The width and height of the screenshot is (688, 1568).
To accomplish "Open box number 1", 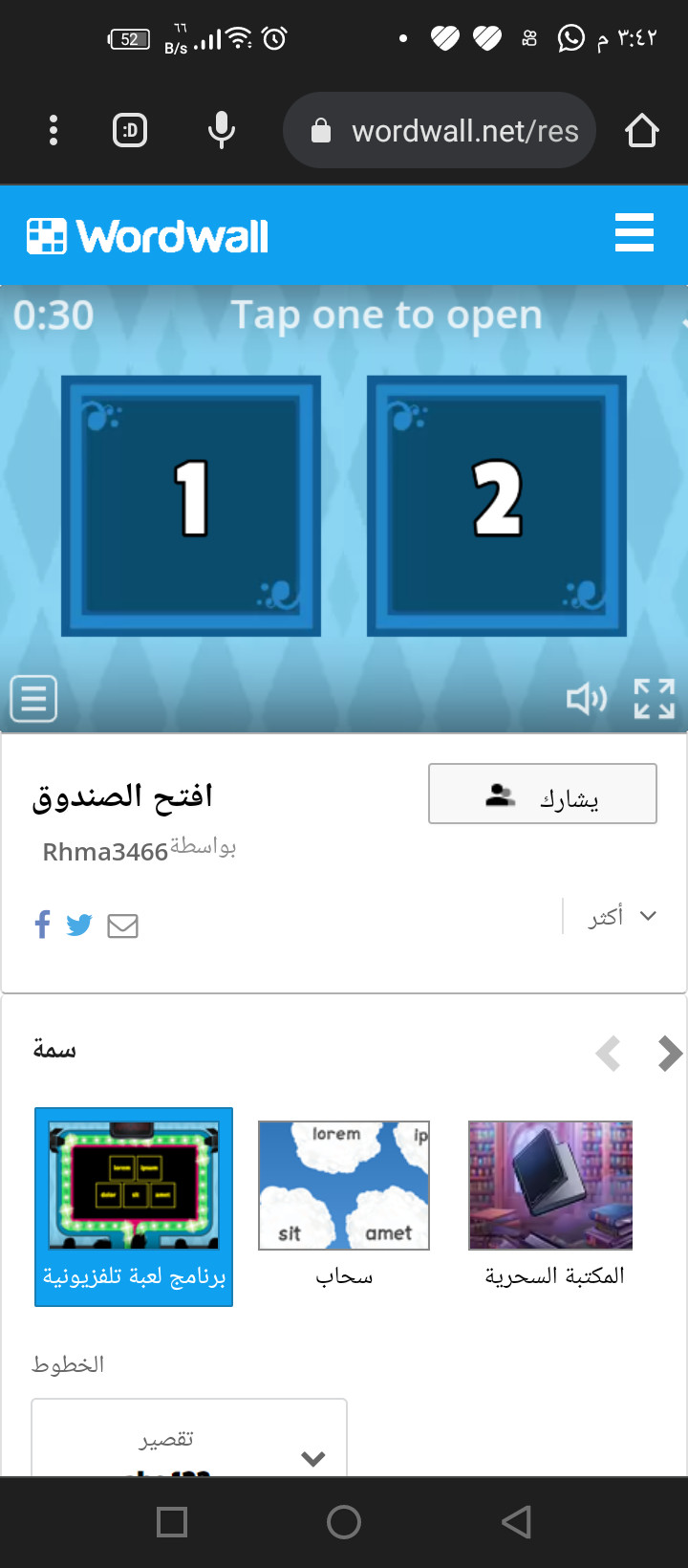I will pyautogui.click(x=191, y=505).
